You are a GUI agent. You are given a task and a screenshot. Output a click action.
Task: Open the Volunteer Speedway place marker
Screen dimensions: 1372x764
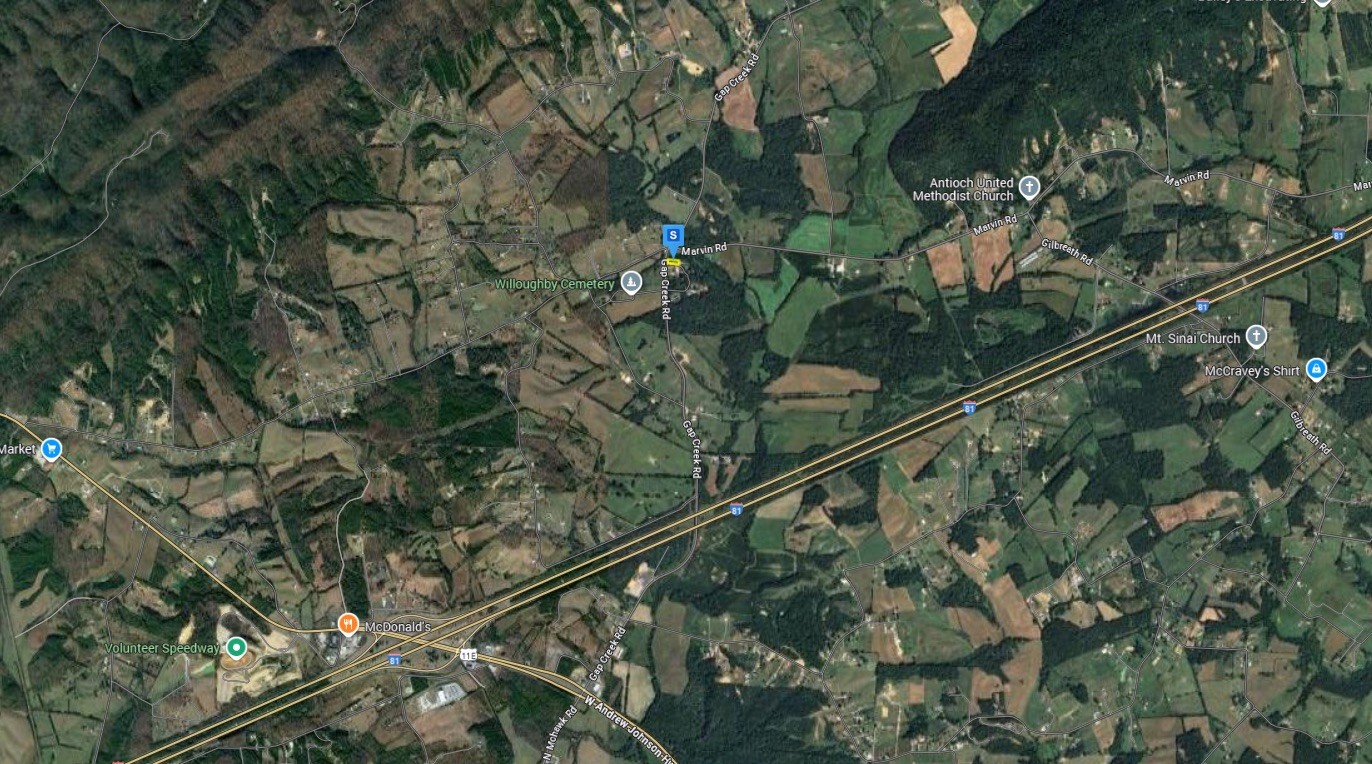click(x=236, y=648)
